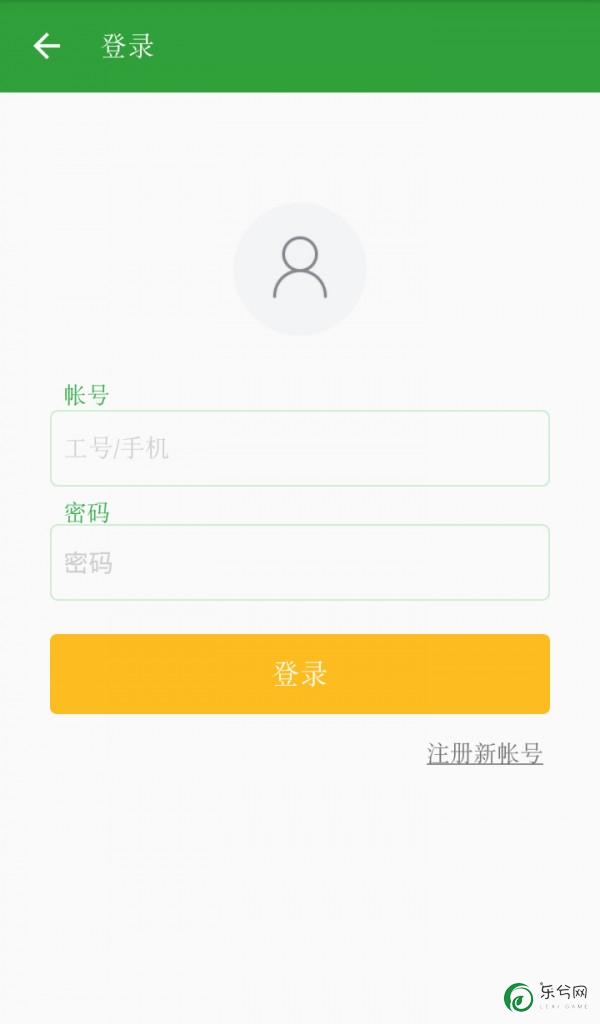Open the 注册新帐号 link
600x1024 pixels.
(x=484, y=753)
